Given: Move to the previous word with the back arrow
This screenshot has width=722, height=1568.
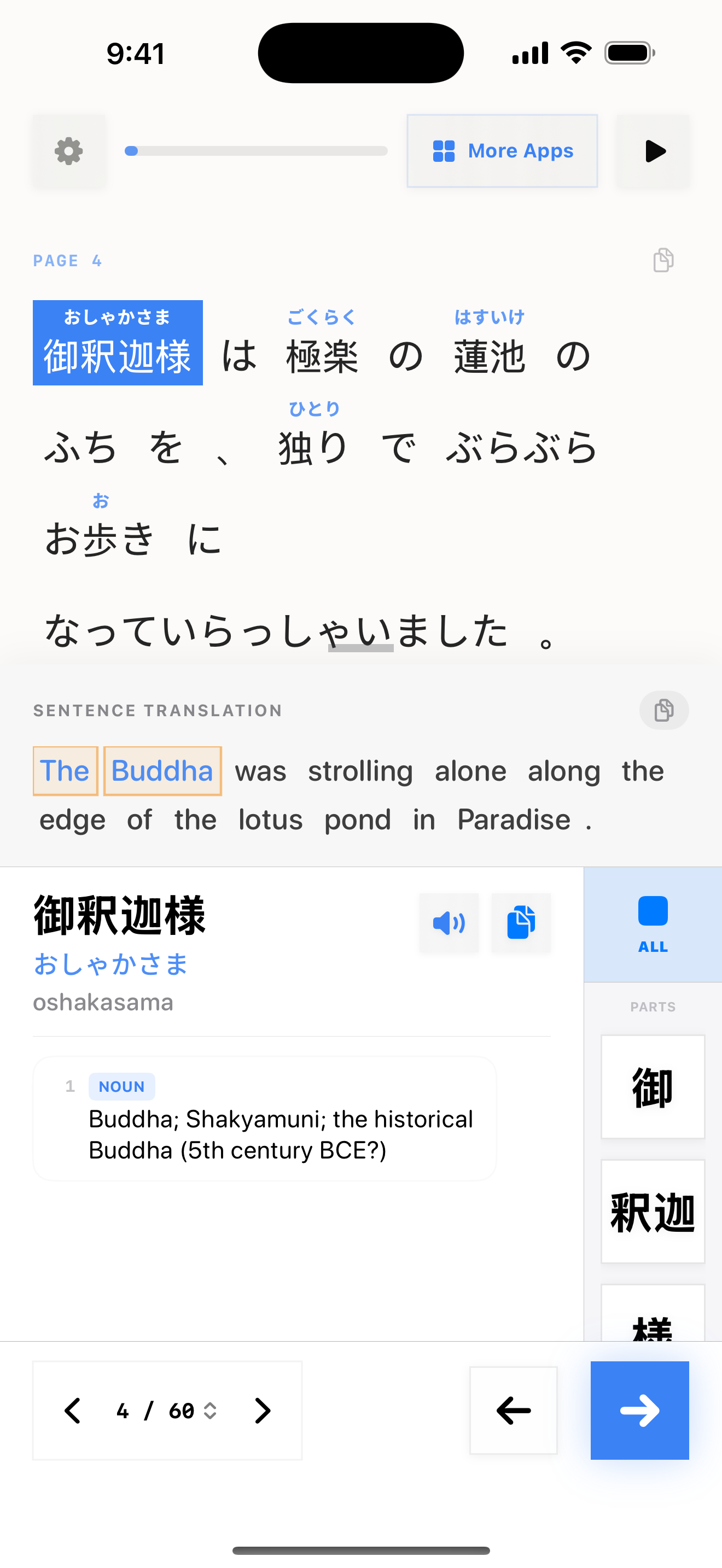Looking at the screenshot, I should pos(513,1411).
